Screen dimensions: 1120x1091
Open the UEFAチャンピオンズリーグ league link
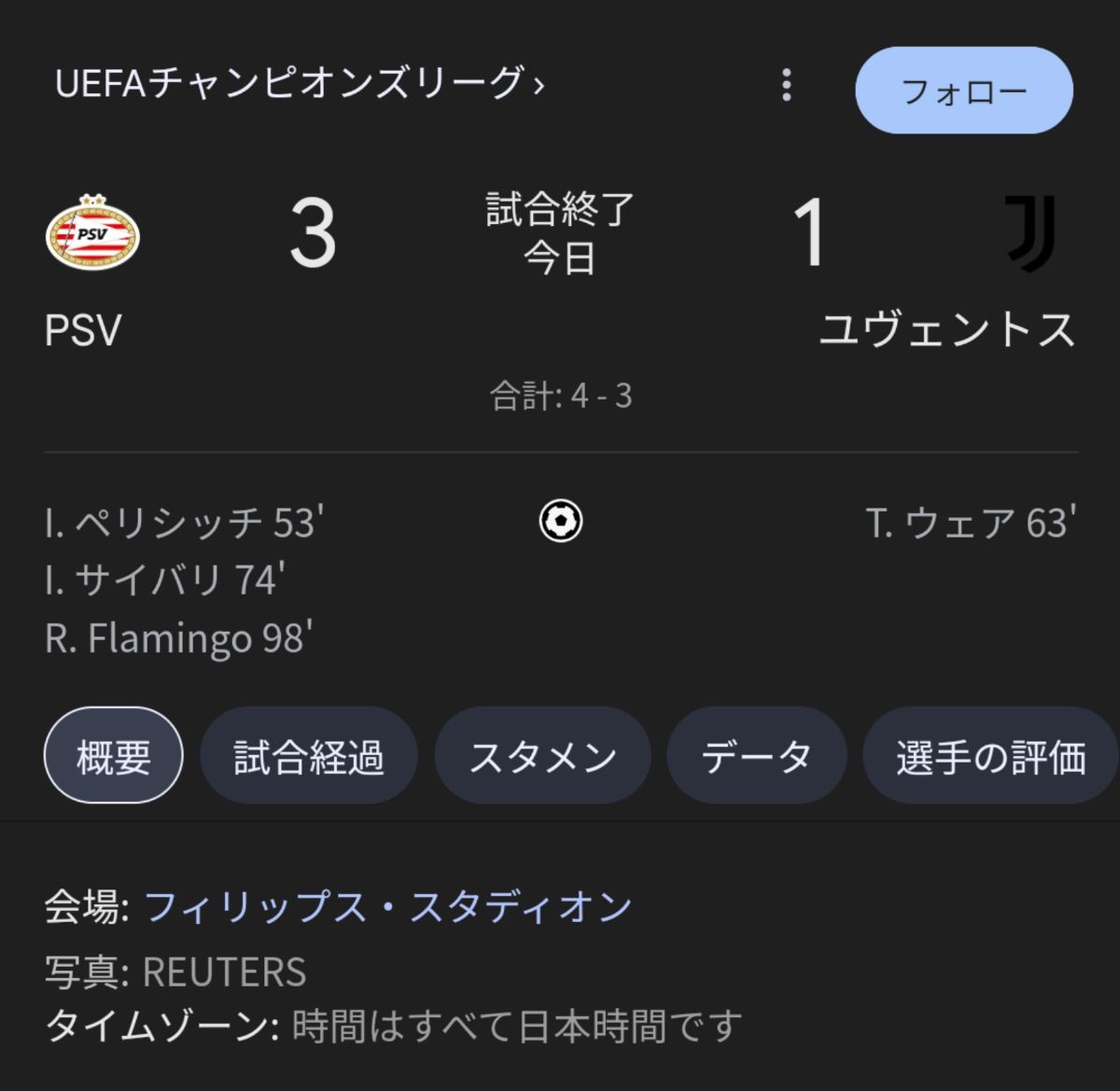(299, 84)
